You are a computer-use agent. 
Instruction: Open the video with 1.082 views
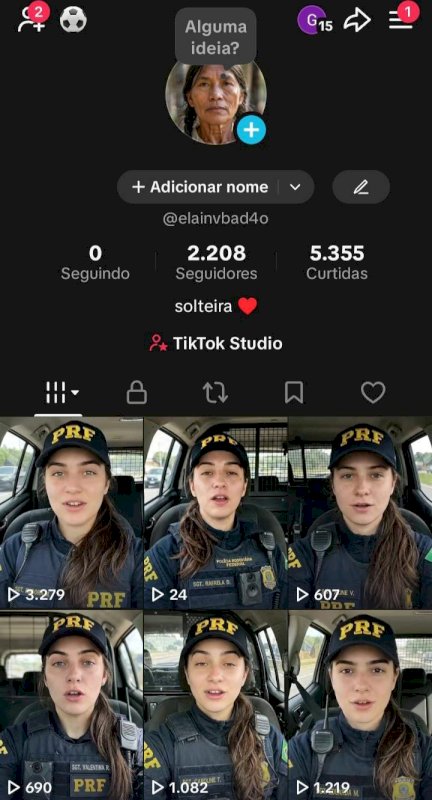click(216, 706)
